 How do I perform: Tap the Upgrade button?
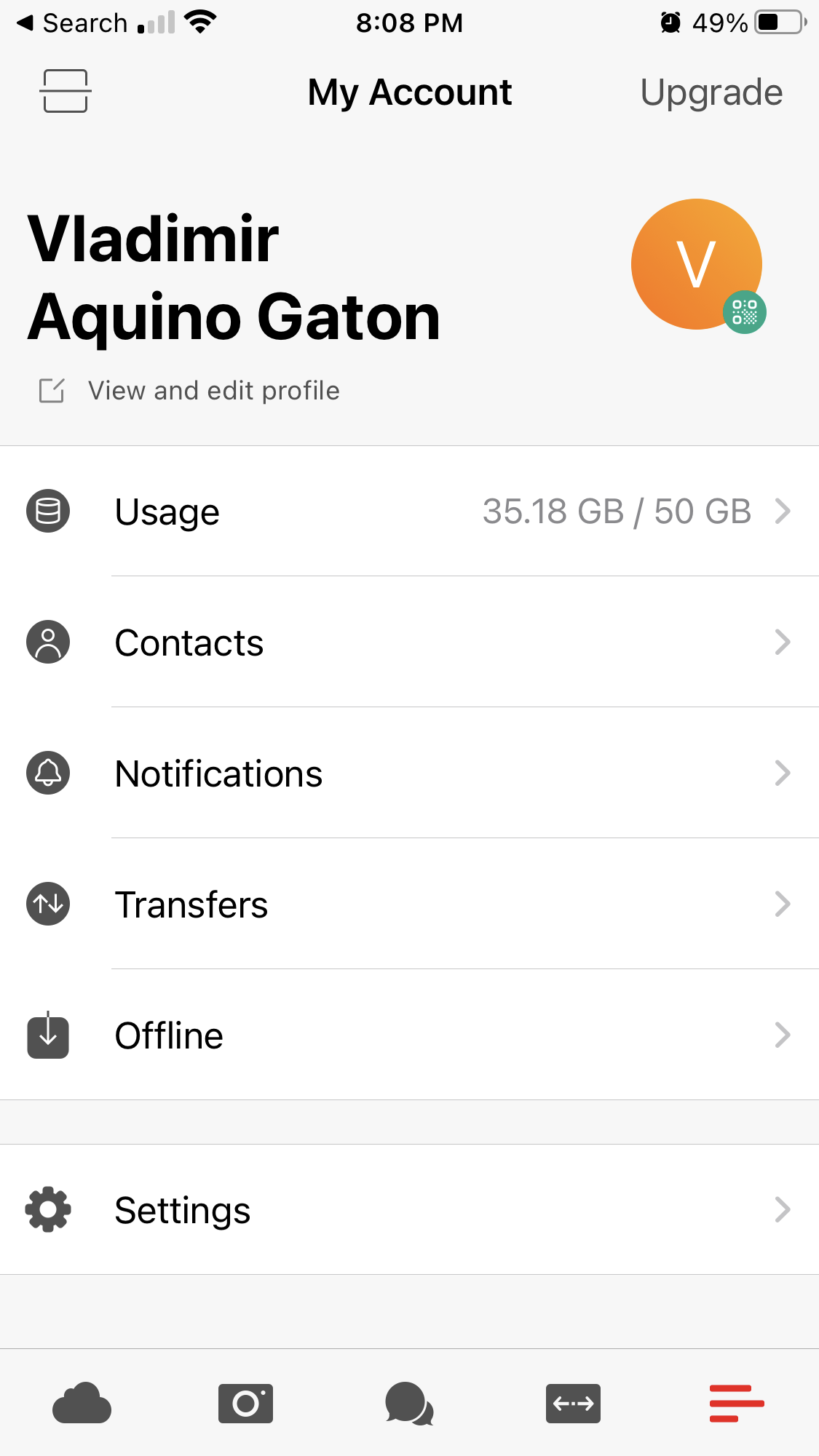(711, 92)
